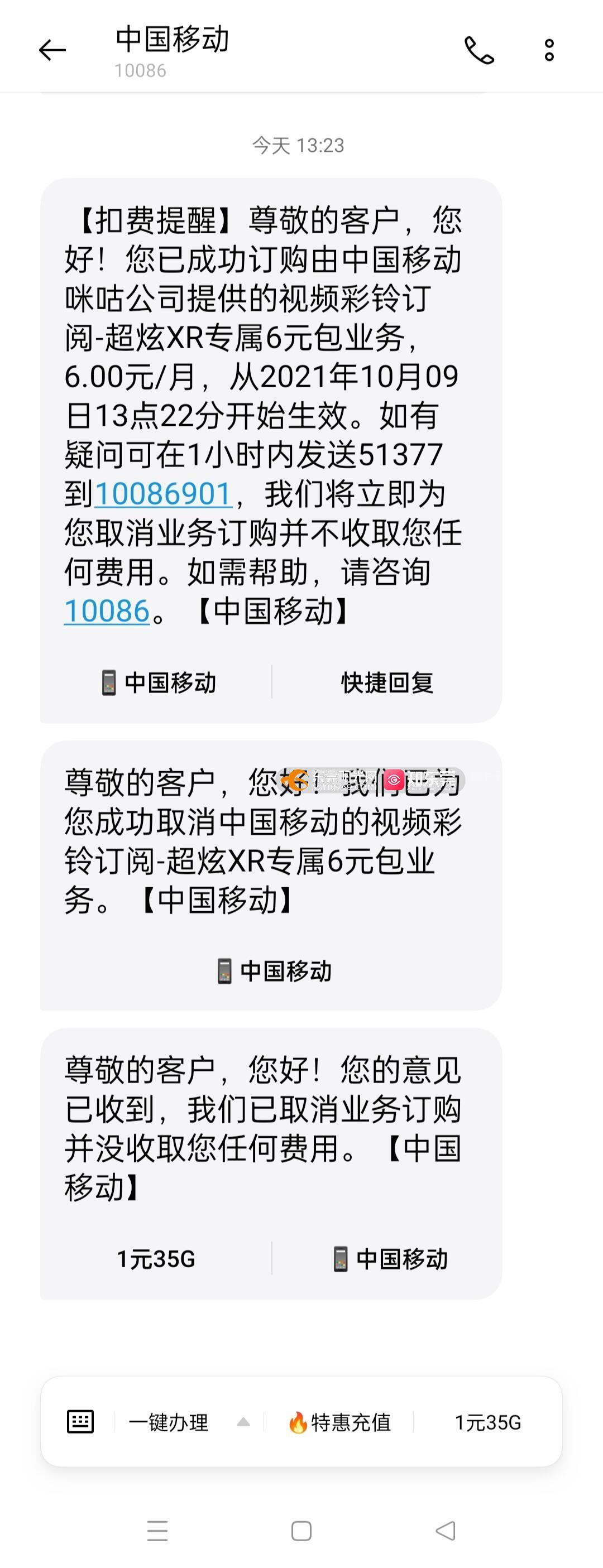Tap the underlined 10086 link in message
Image resolution: width=603 pixels, height=1568 pixels.
pyautogui.click(x=107, y=610)
